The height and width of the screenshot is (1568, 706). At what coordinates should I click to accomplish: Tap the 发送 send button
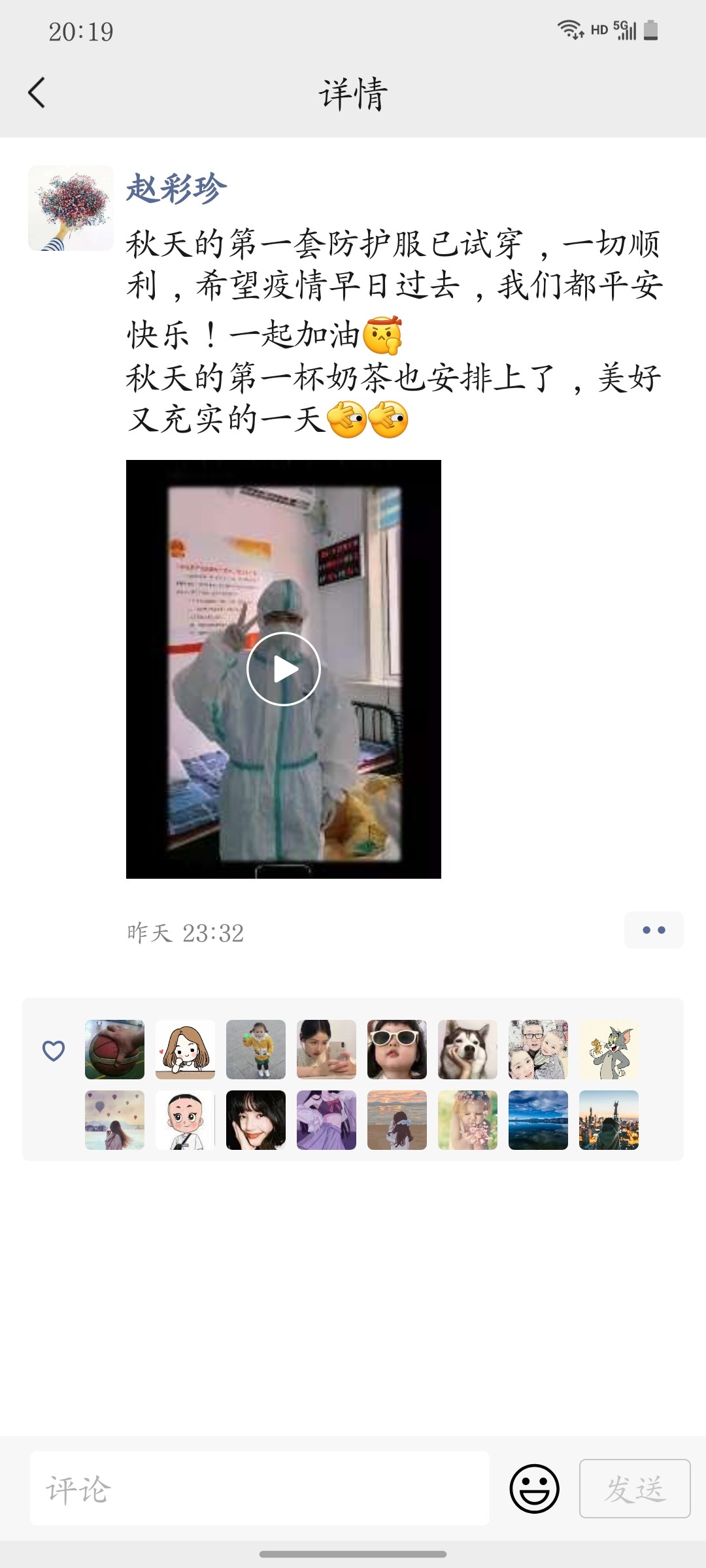click(634, 1489)
